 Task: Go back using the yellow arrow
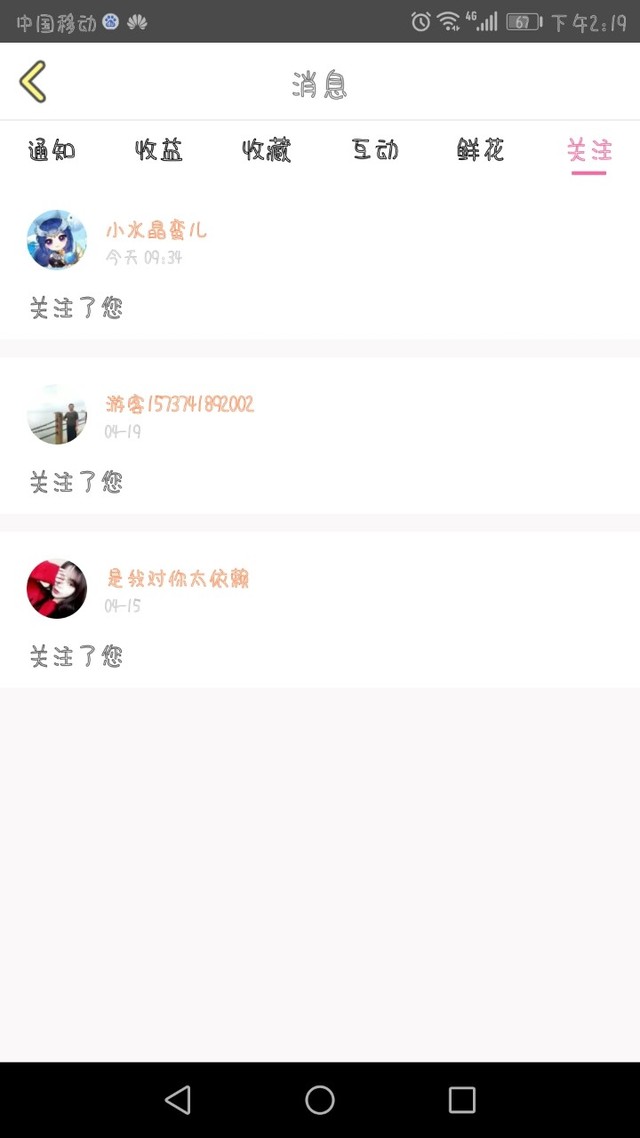click(33, 81)
